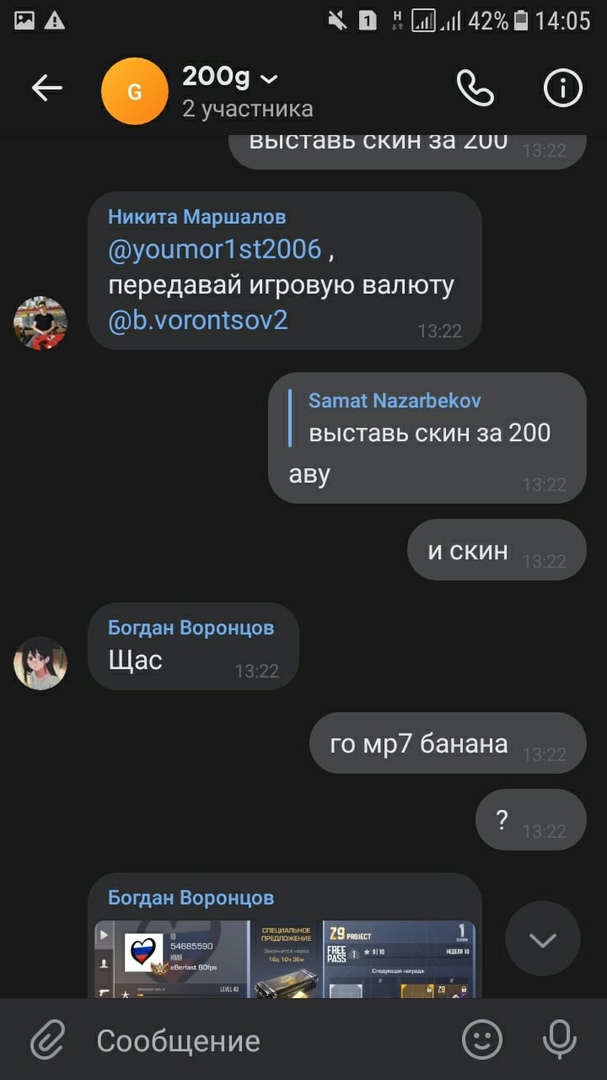The width and height of the screenshot is (607, 1080).
Task: Open the 200g group avatar
Action: tap(134, 91)
